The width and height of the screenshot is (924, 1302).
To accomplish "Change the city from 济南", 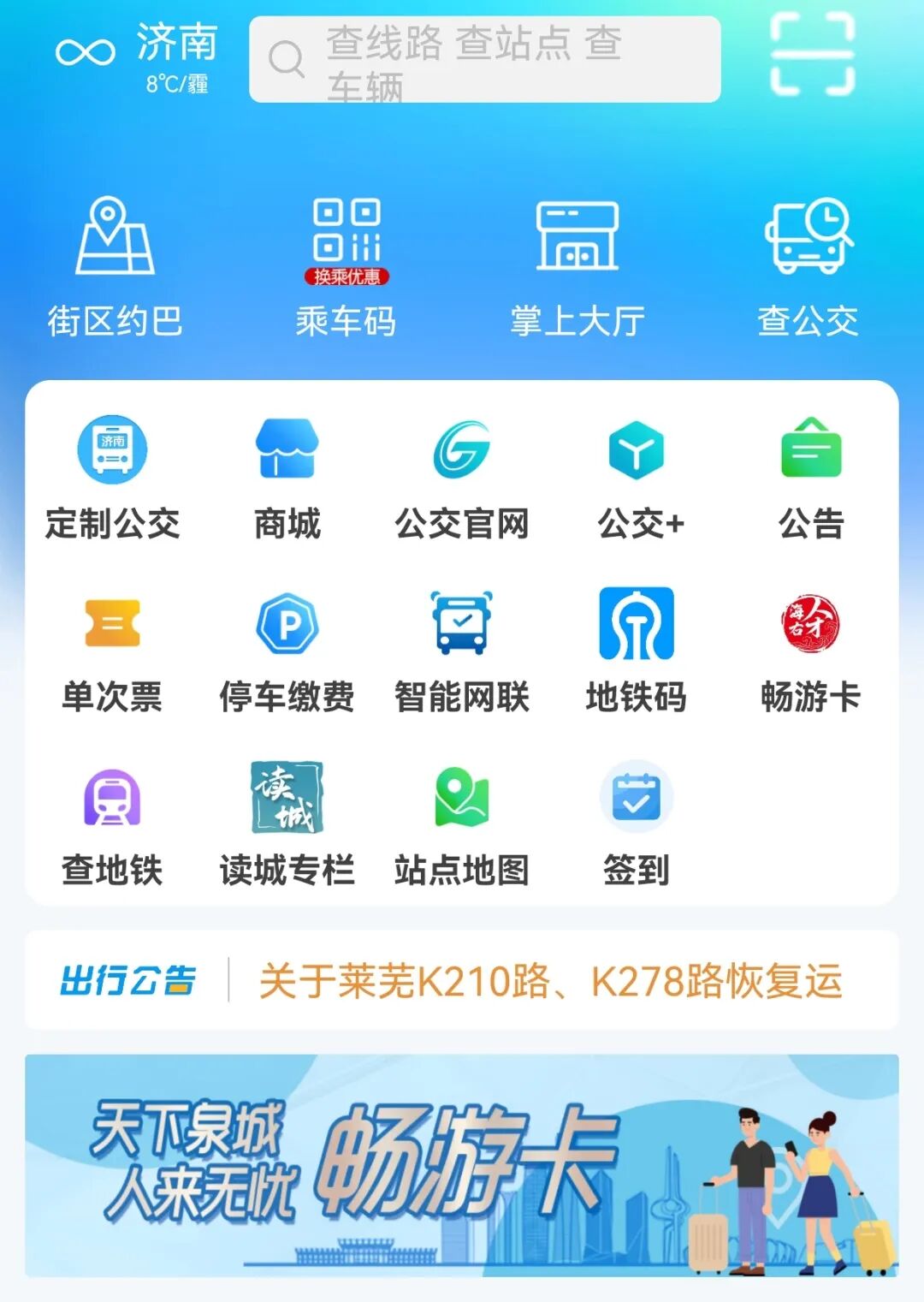I will point(176,43).
